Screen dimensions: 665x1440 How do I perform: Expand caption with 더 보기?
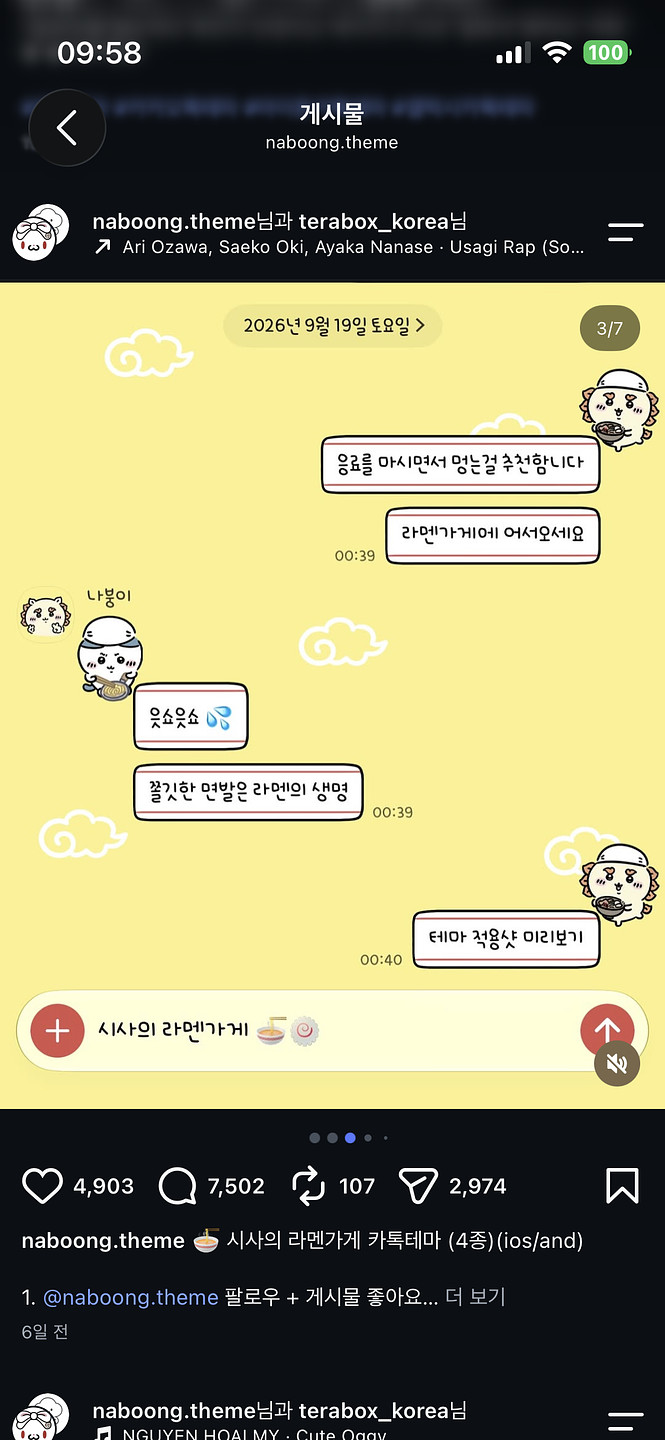click(x=475, y=1297)
